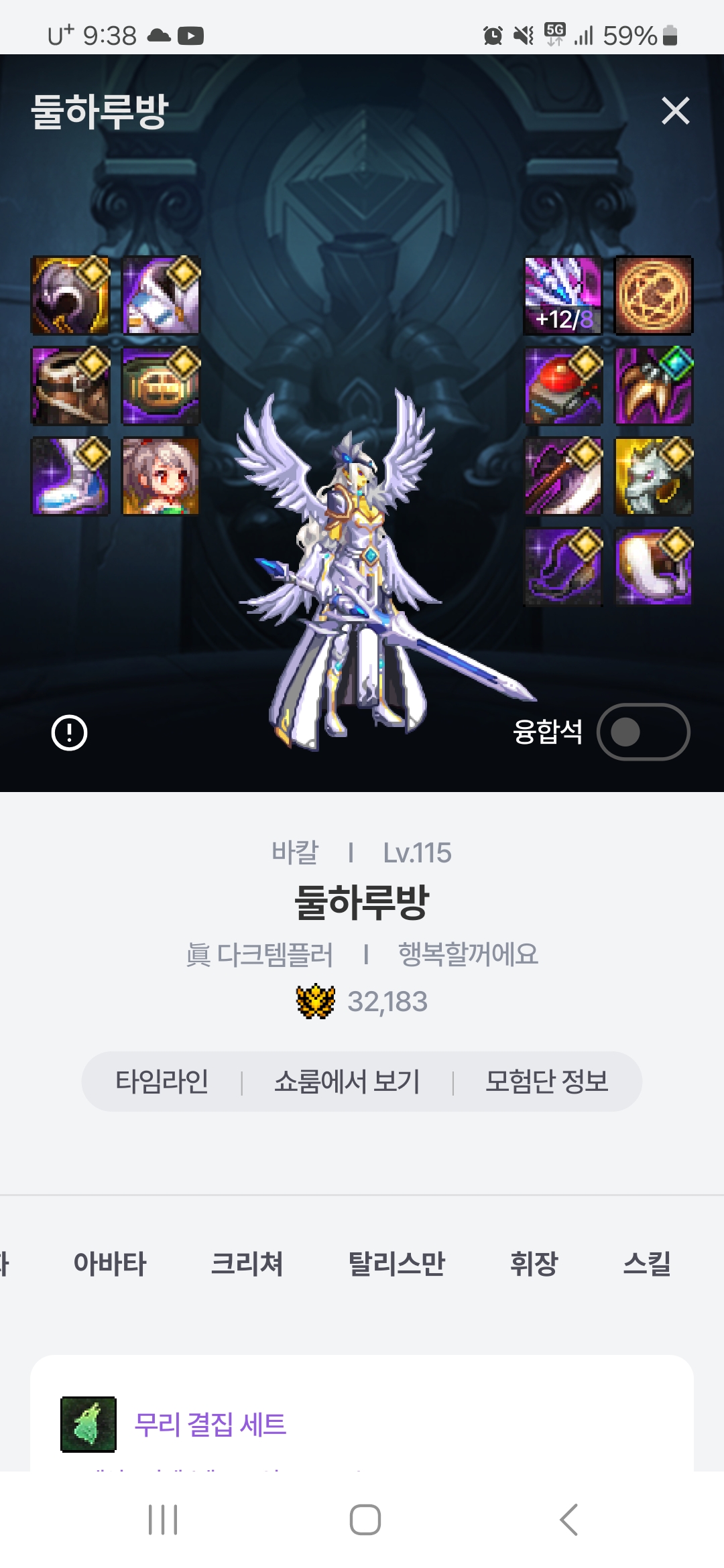Inspect the red gem ring slot
Screen dimensions: 724x1568
(563, 386)
